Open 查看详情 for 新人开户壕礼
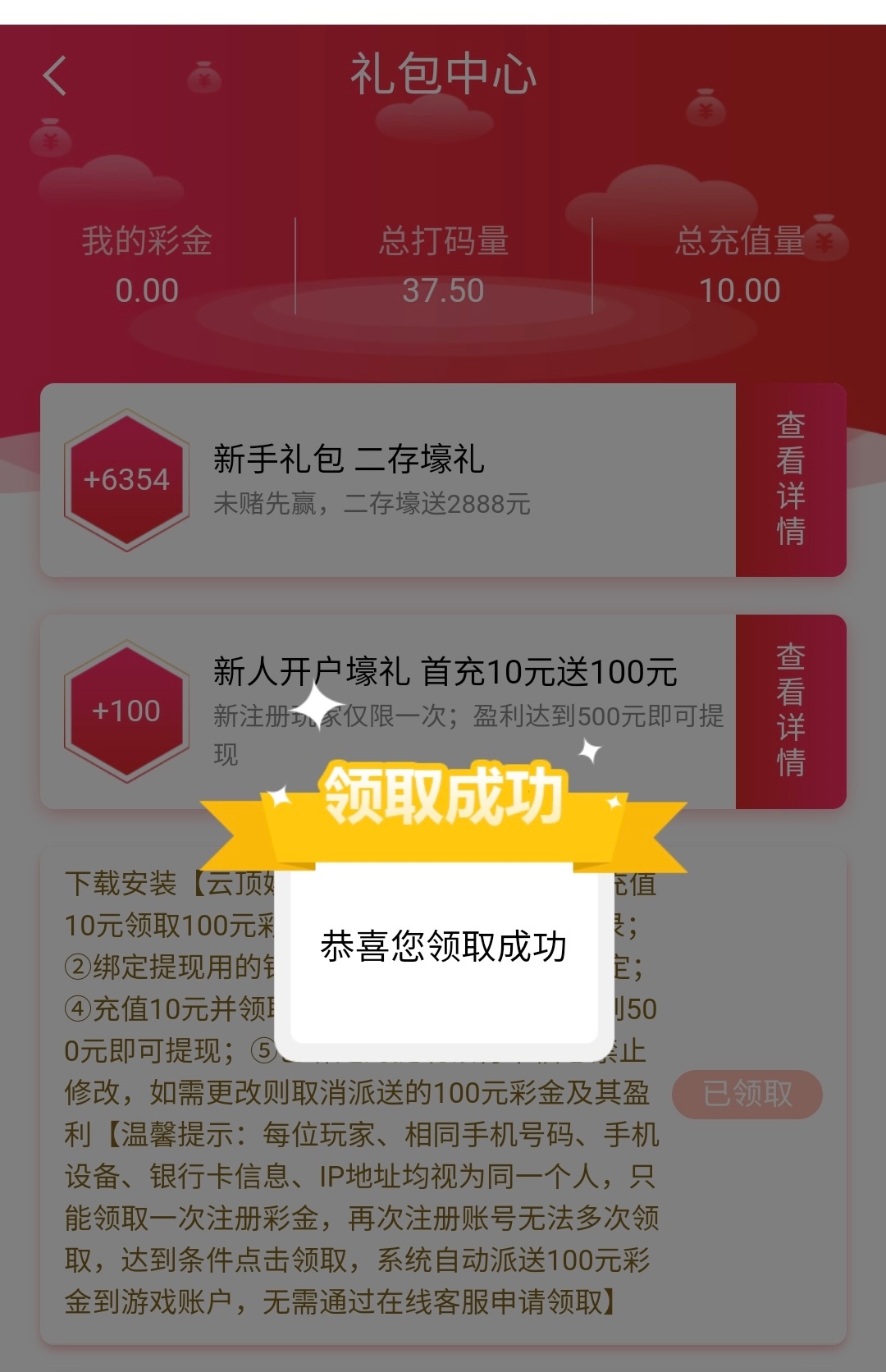 790,711
